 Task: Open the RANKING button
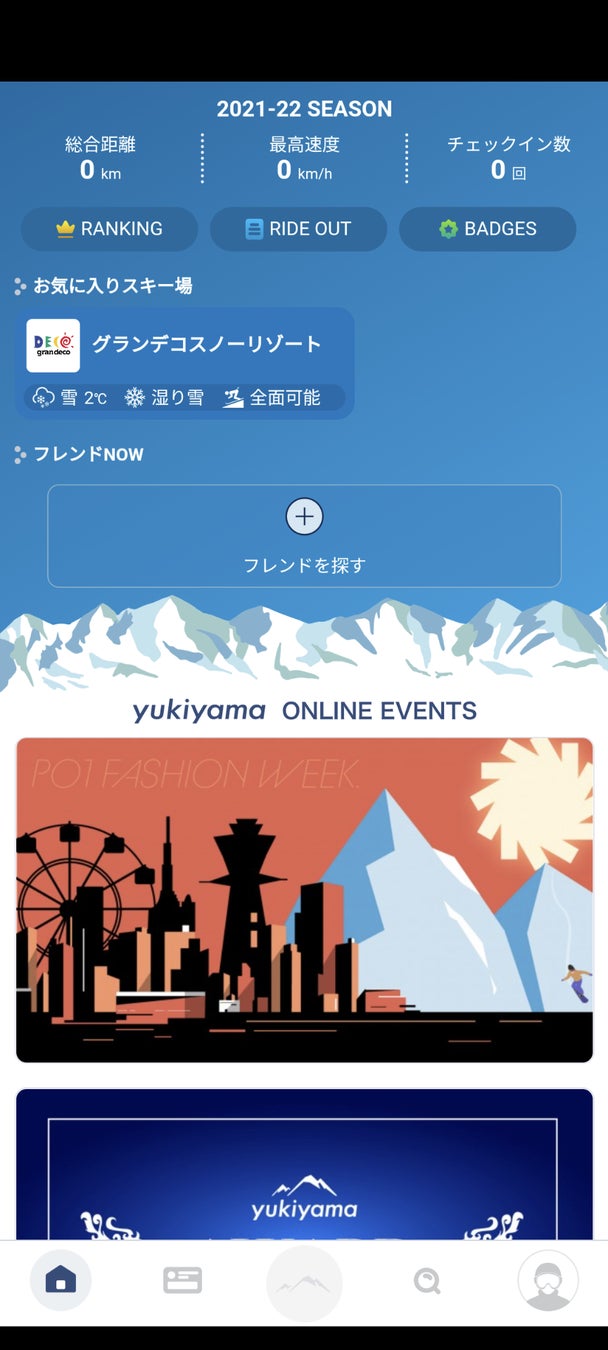[109, 229]
